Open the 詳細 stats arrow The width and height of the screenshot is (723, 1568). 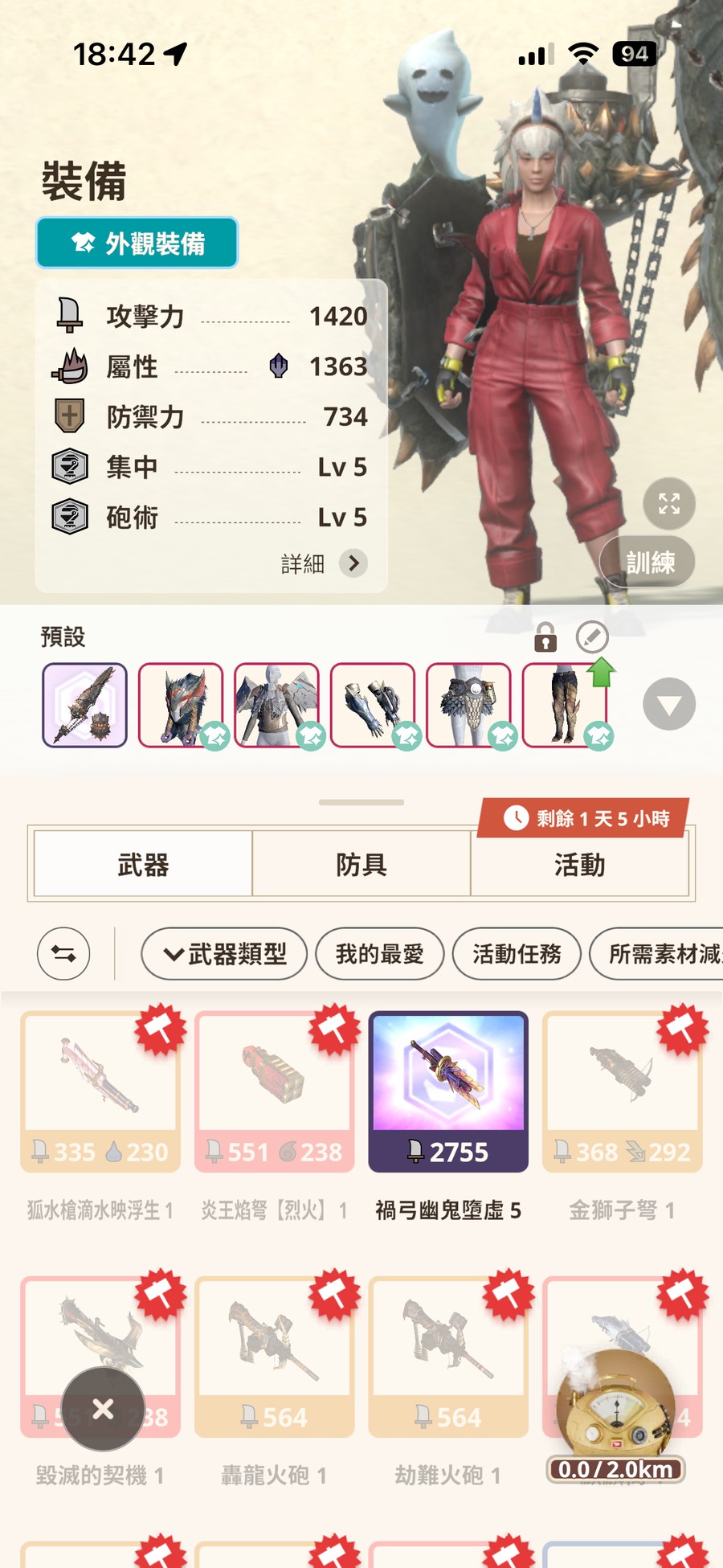coord(353,563)
